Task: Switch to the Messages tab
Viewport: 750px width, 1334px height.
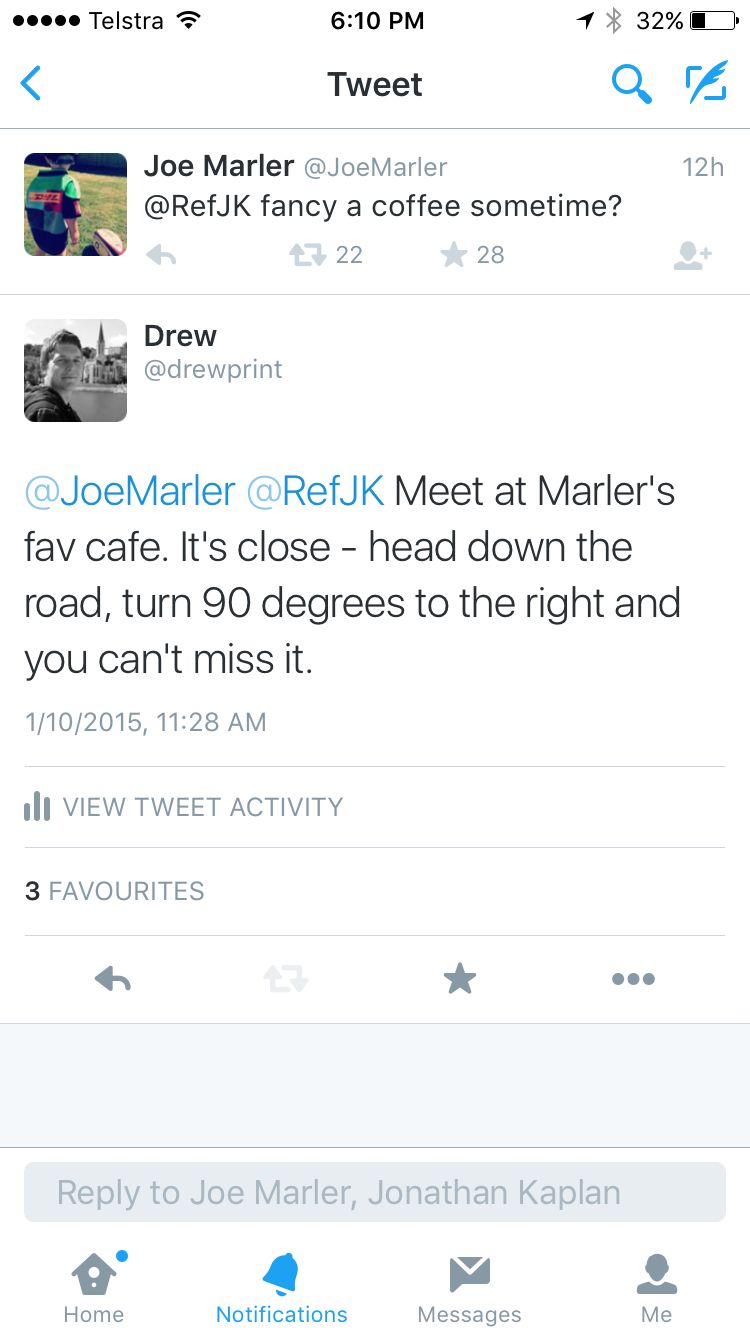Action: pyautogui.click(x=469, y=1288)
